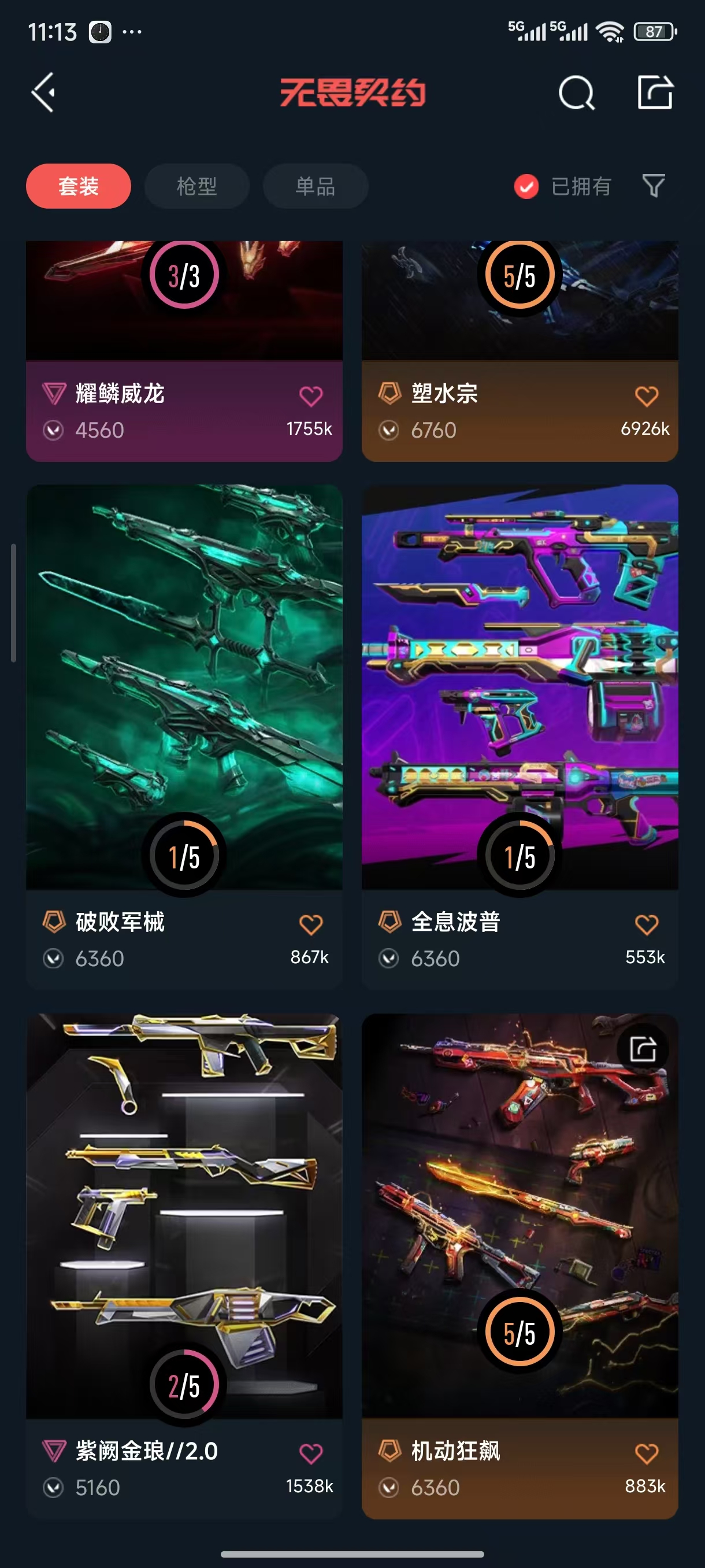This screenshot has width=705, height=1568.
Task: Switch to the 枪型 tab
Action: click(x=196, y=186)
